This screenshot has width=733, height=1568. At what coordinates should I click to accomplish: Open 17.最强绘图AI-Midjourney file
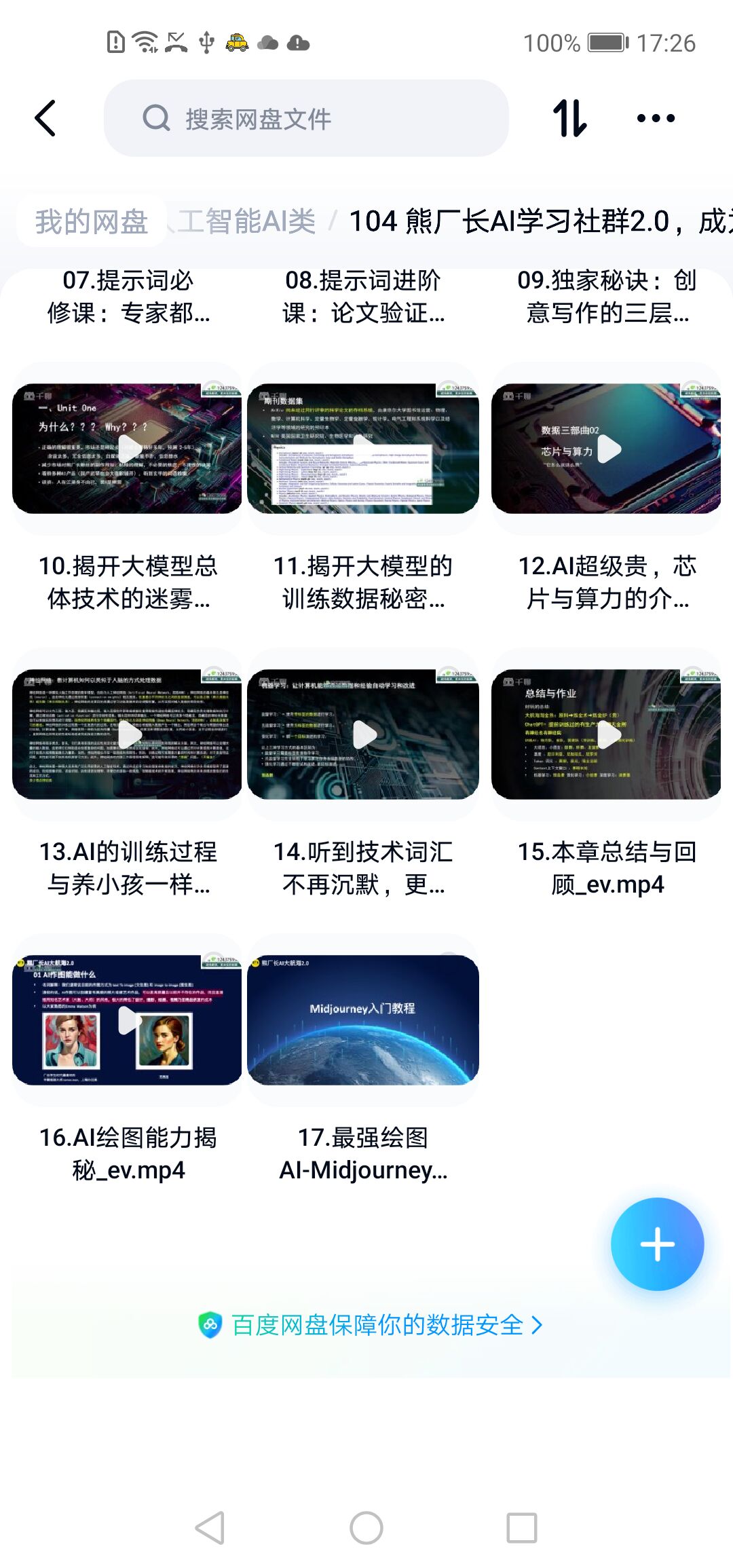363,1020
